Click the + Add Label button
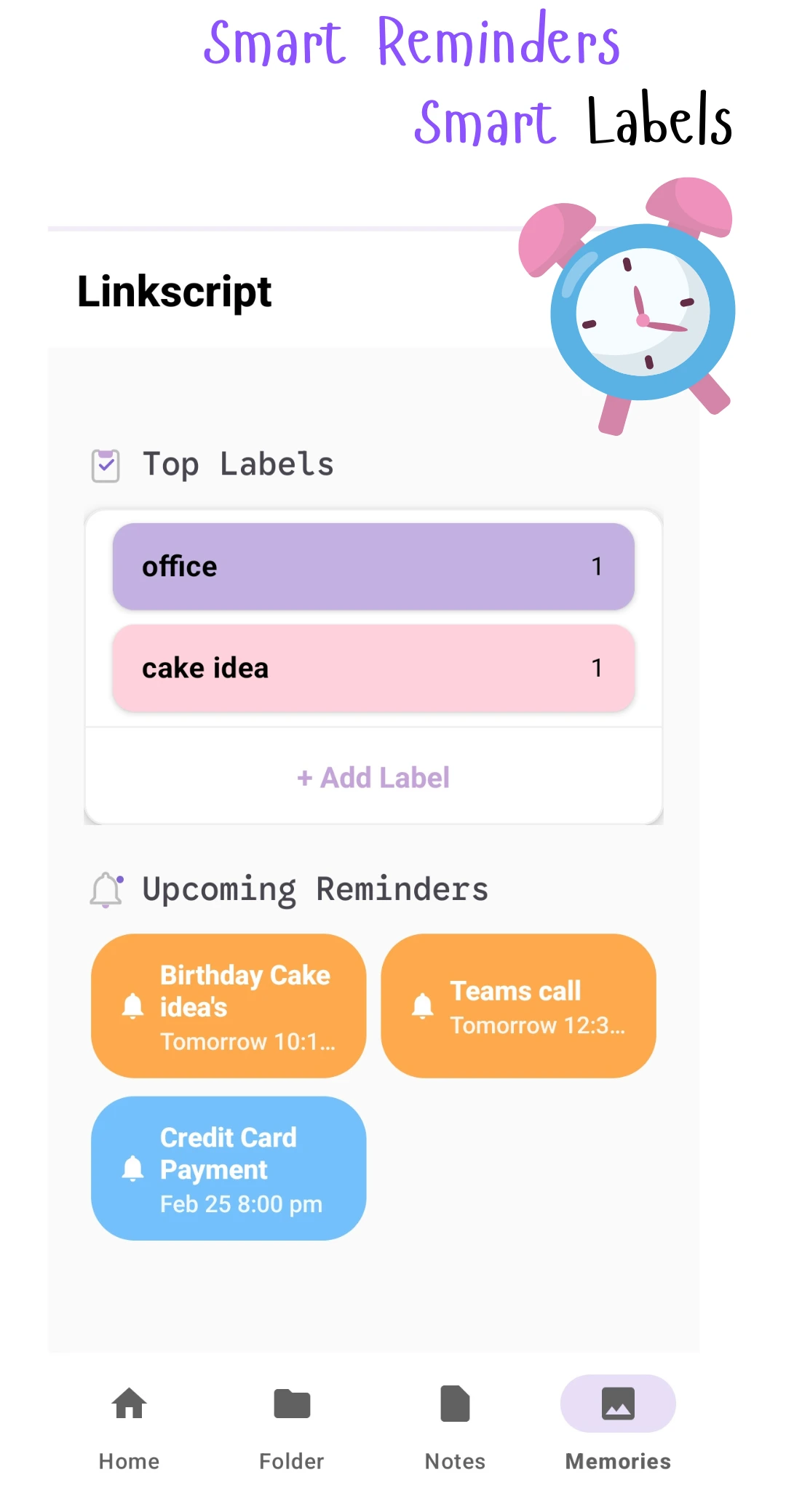The width and height of the screenshot is (786, 1512). (x=373, y=777)
